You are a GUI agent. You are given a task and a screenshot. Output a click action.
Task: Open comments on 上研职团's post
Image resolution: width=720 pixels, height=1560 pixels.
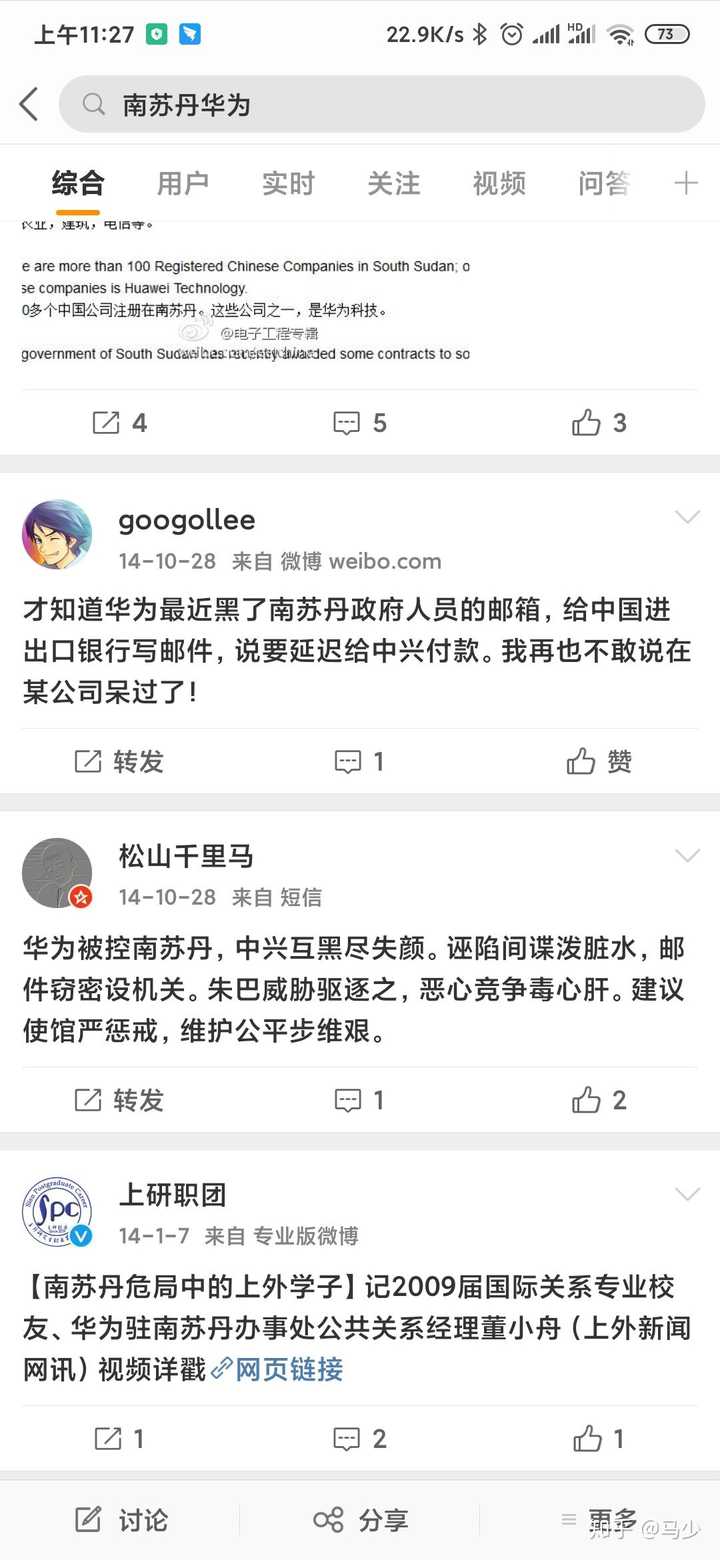pos(359,1439)
